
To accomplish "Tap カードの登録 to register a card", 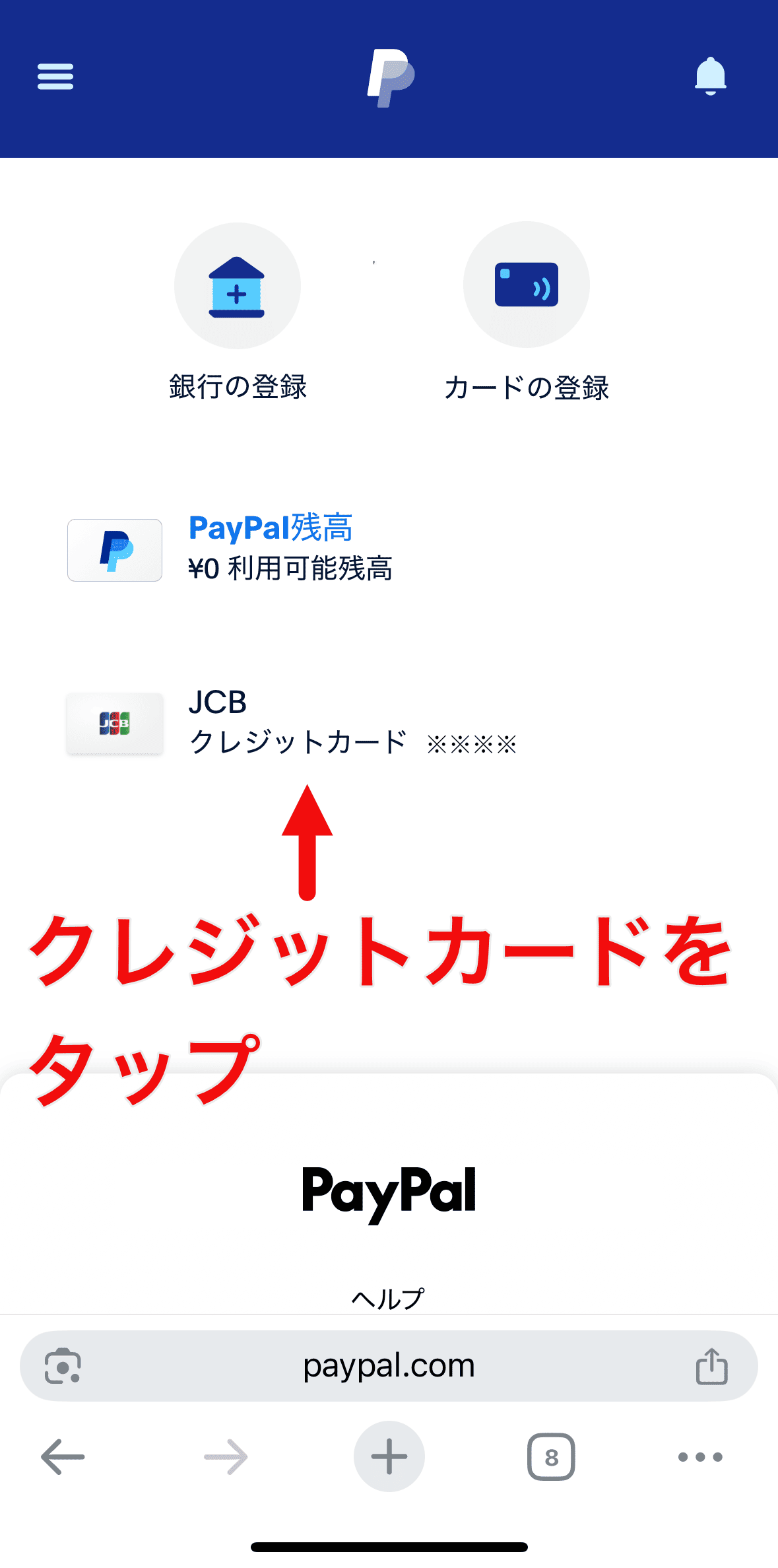I will [x=526, y=285].
